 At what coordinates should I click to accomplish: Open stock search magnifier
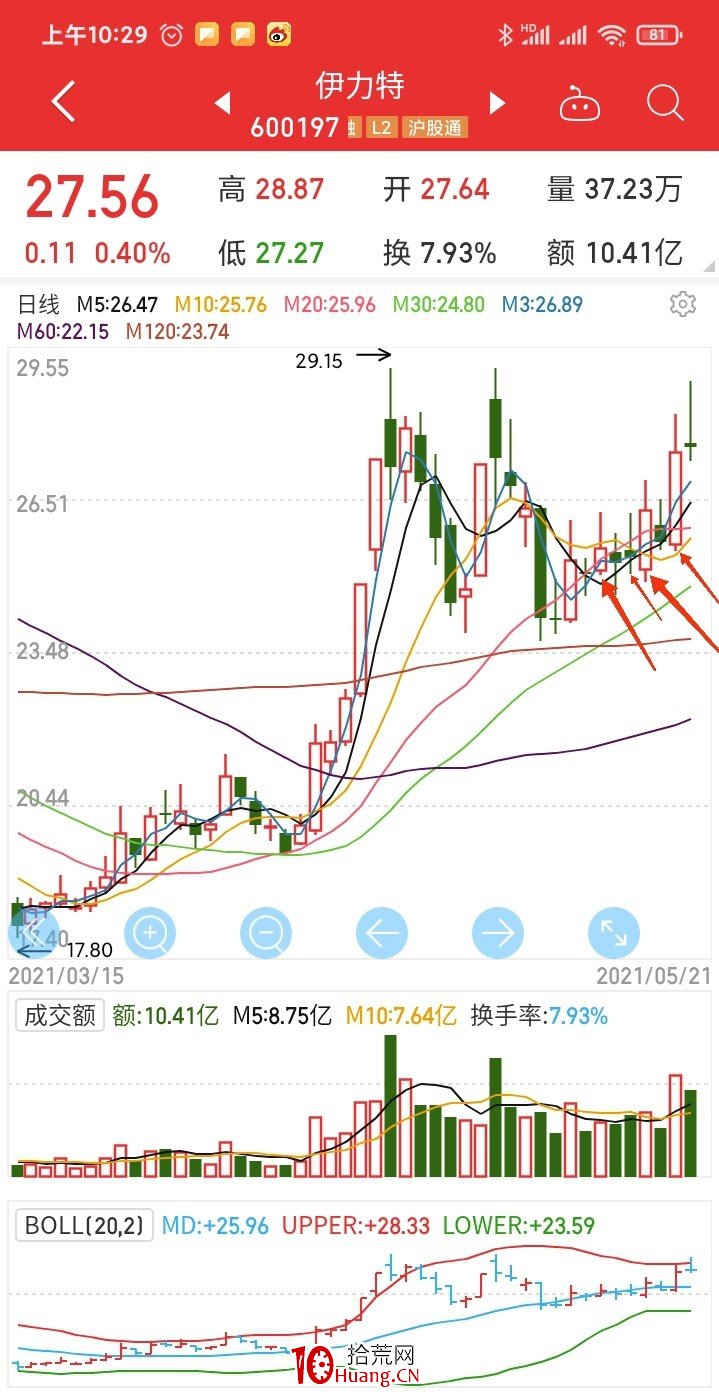point(664,102)
